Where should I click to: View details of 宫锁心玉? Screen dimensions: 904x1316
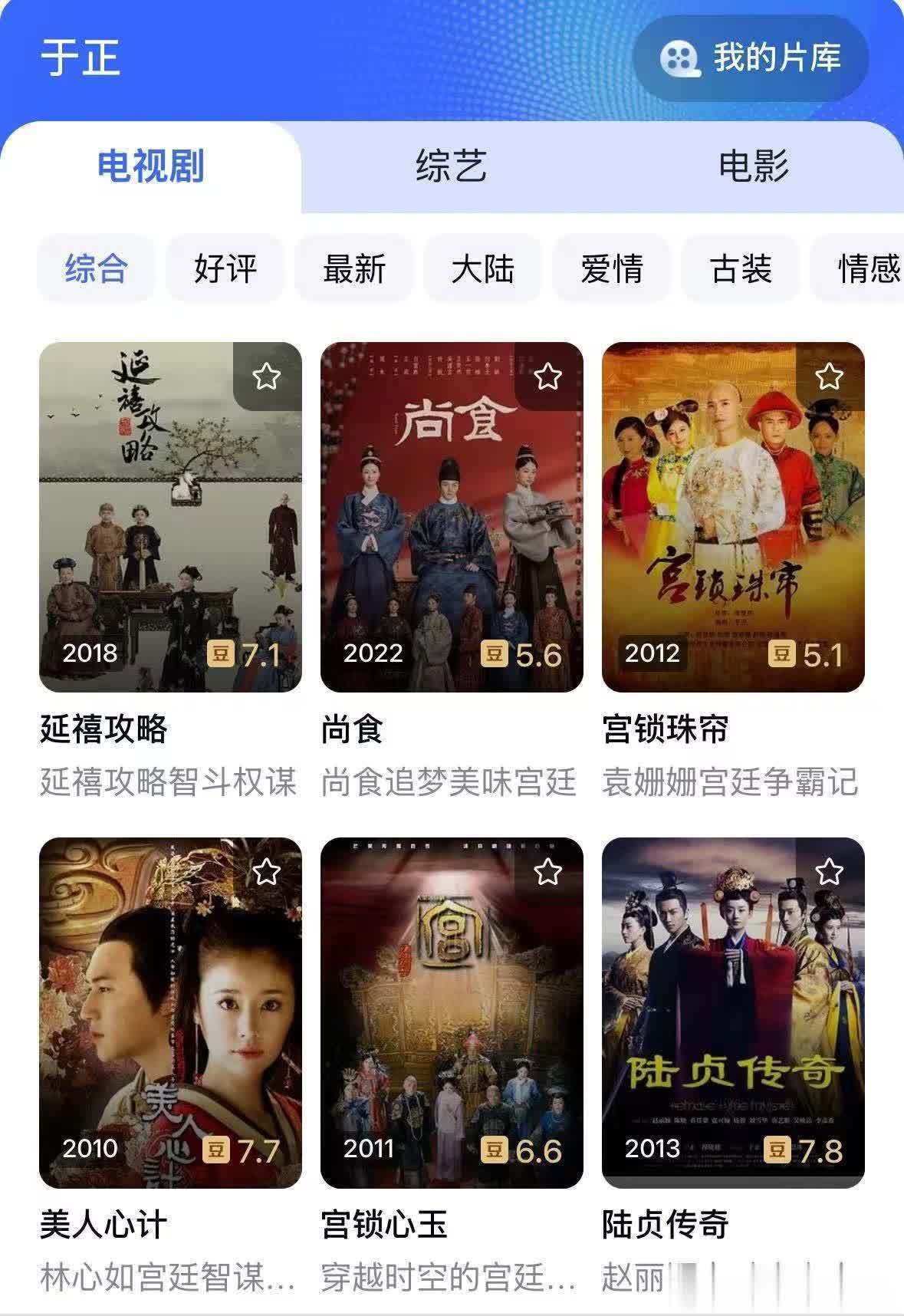pyautogui.click(x=452, y=1012)
